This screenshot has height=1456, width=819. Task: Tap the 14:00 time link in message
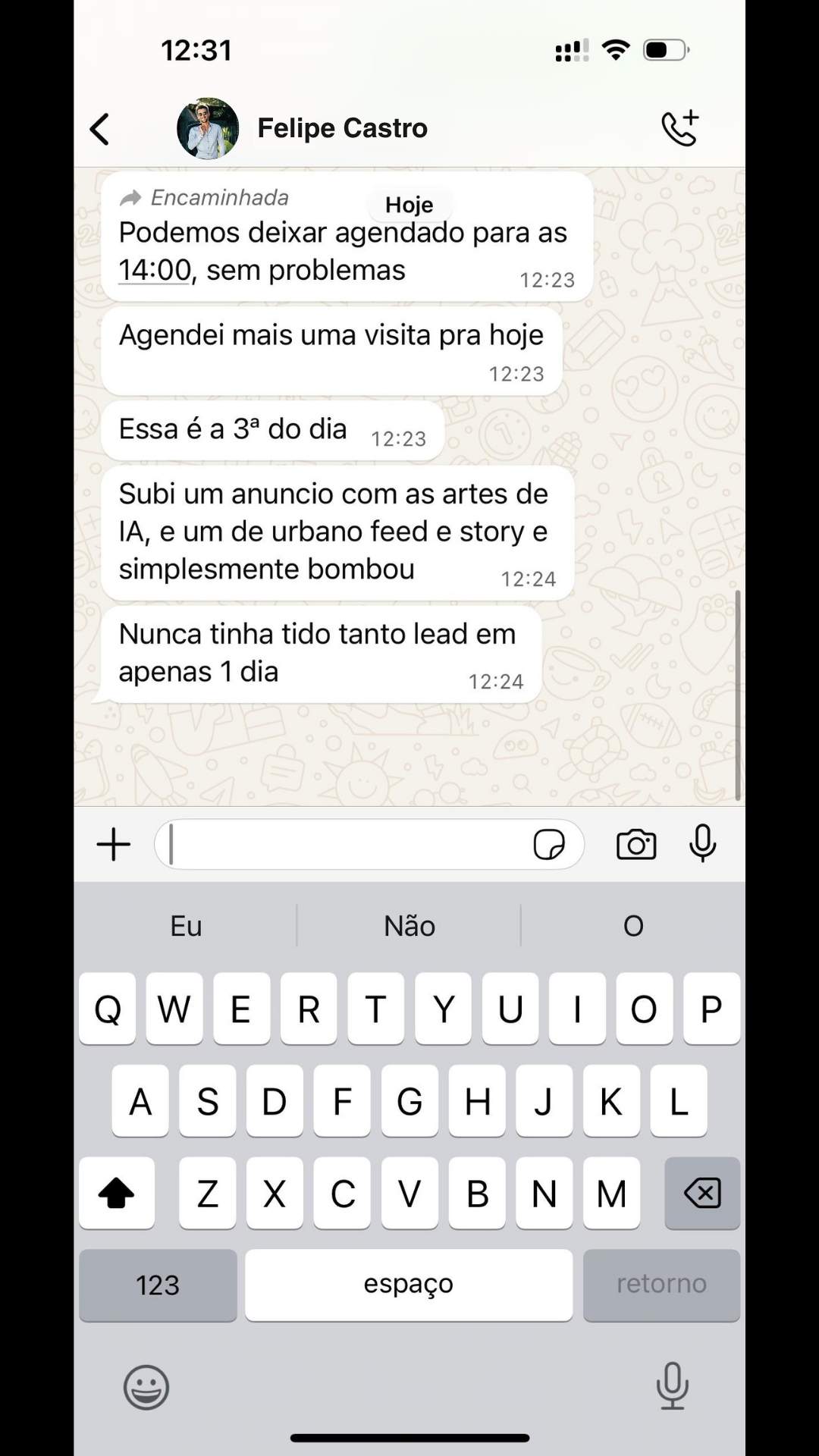pos(155,270)
